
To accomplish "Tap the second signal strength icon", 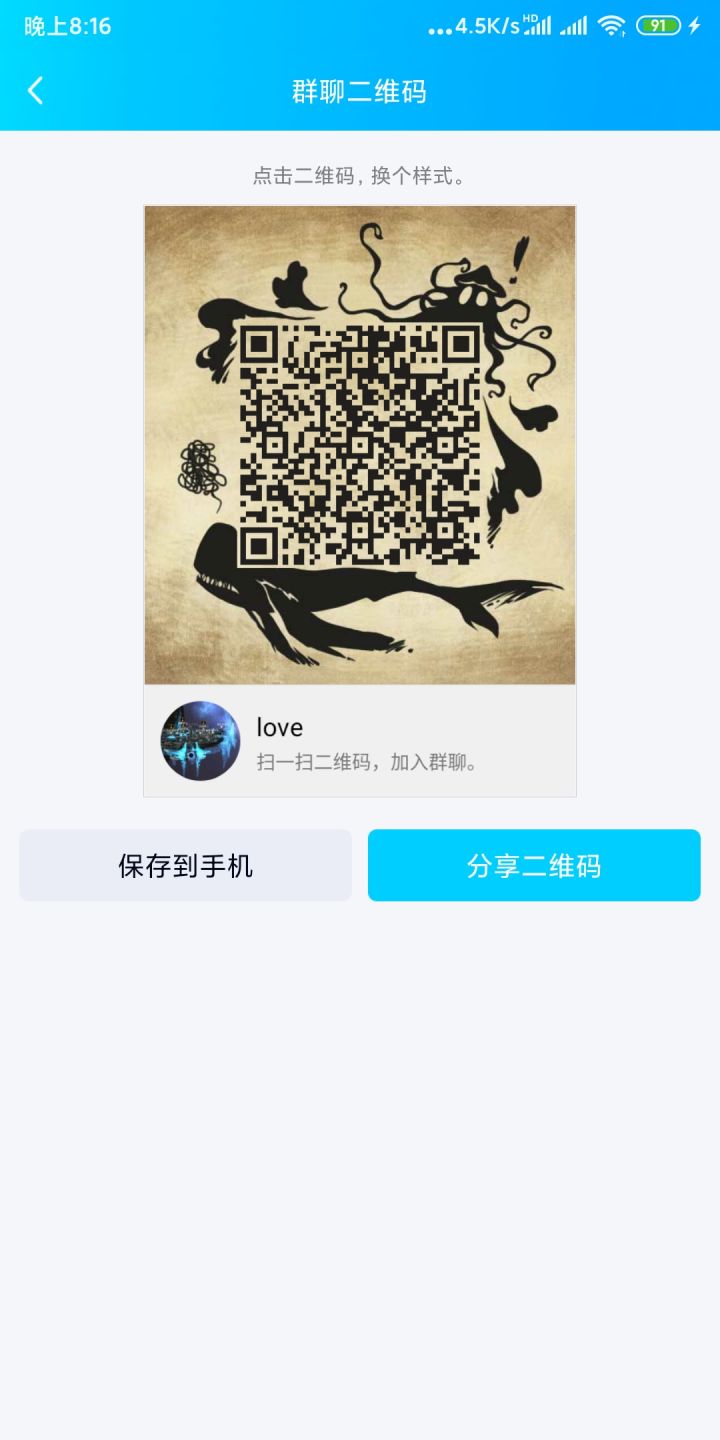I will (x=574, y=25).
